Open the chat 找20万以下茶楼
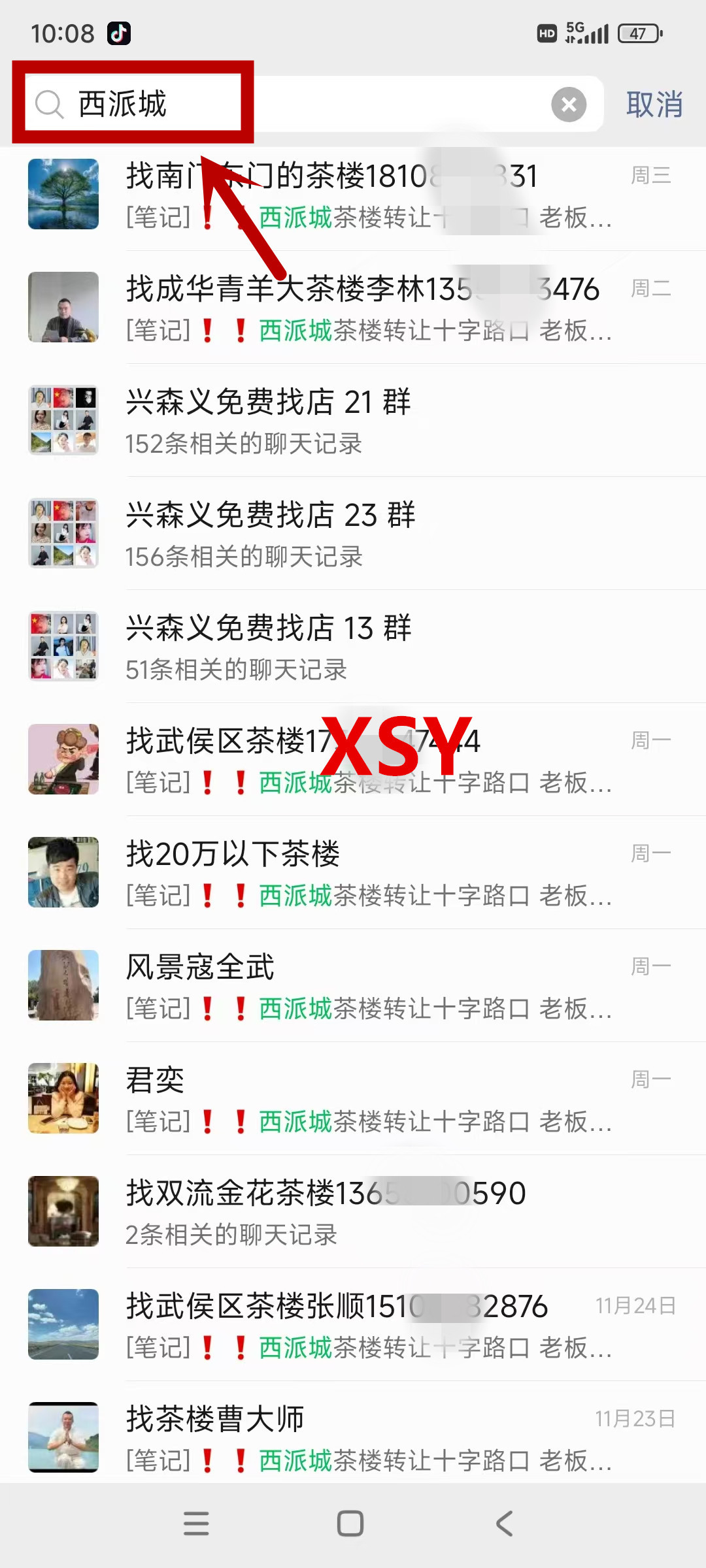The width and height of the screenshot is (706, 1568). point(366,874)
